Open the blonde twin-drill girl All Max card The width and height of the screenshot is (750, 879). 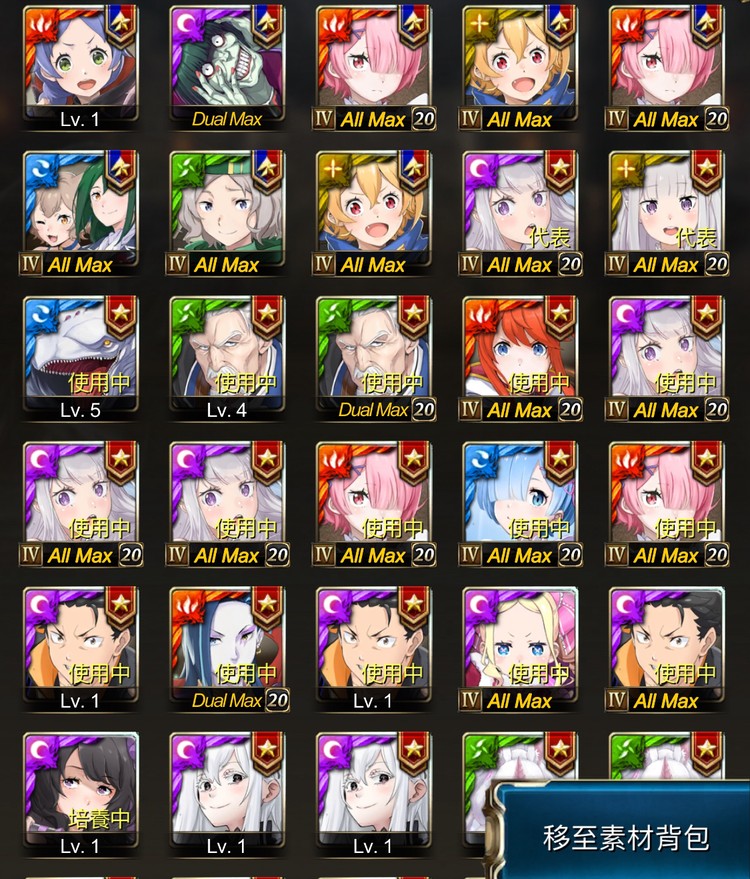[x=518, y=645]
